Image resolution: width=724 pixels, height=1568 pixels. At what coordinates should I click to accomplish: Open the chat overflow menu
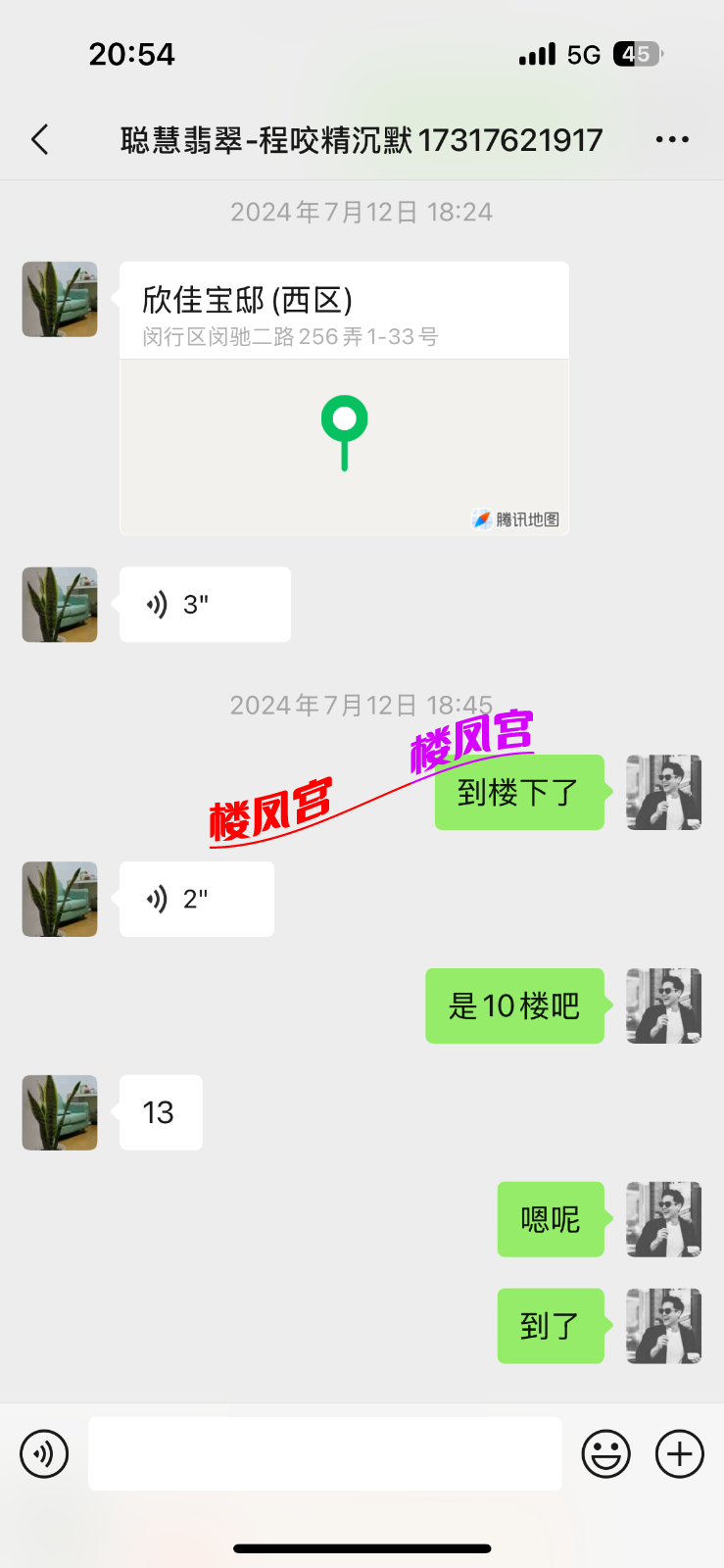(x=672, y=140)
